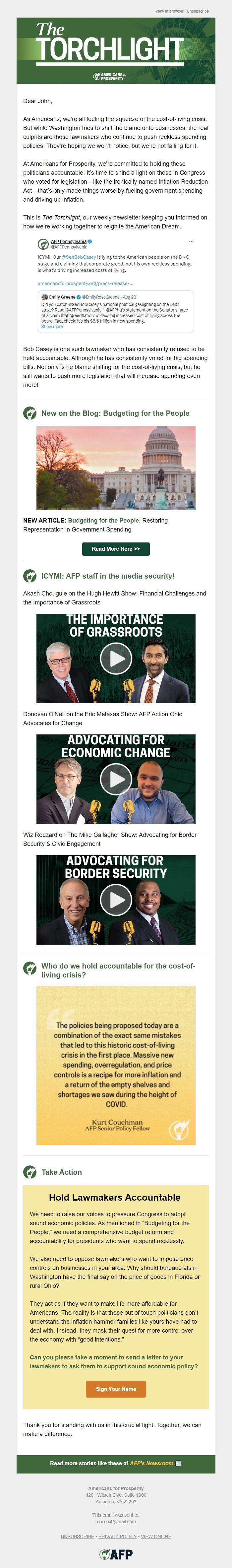The height and width of the screenshot is (1568, 232).
Task: Open the AFP Pennsylvania tweet profile
Action: pyautogui.click(x=68, y=242)
